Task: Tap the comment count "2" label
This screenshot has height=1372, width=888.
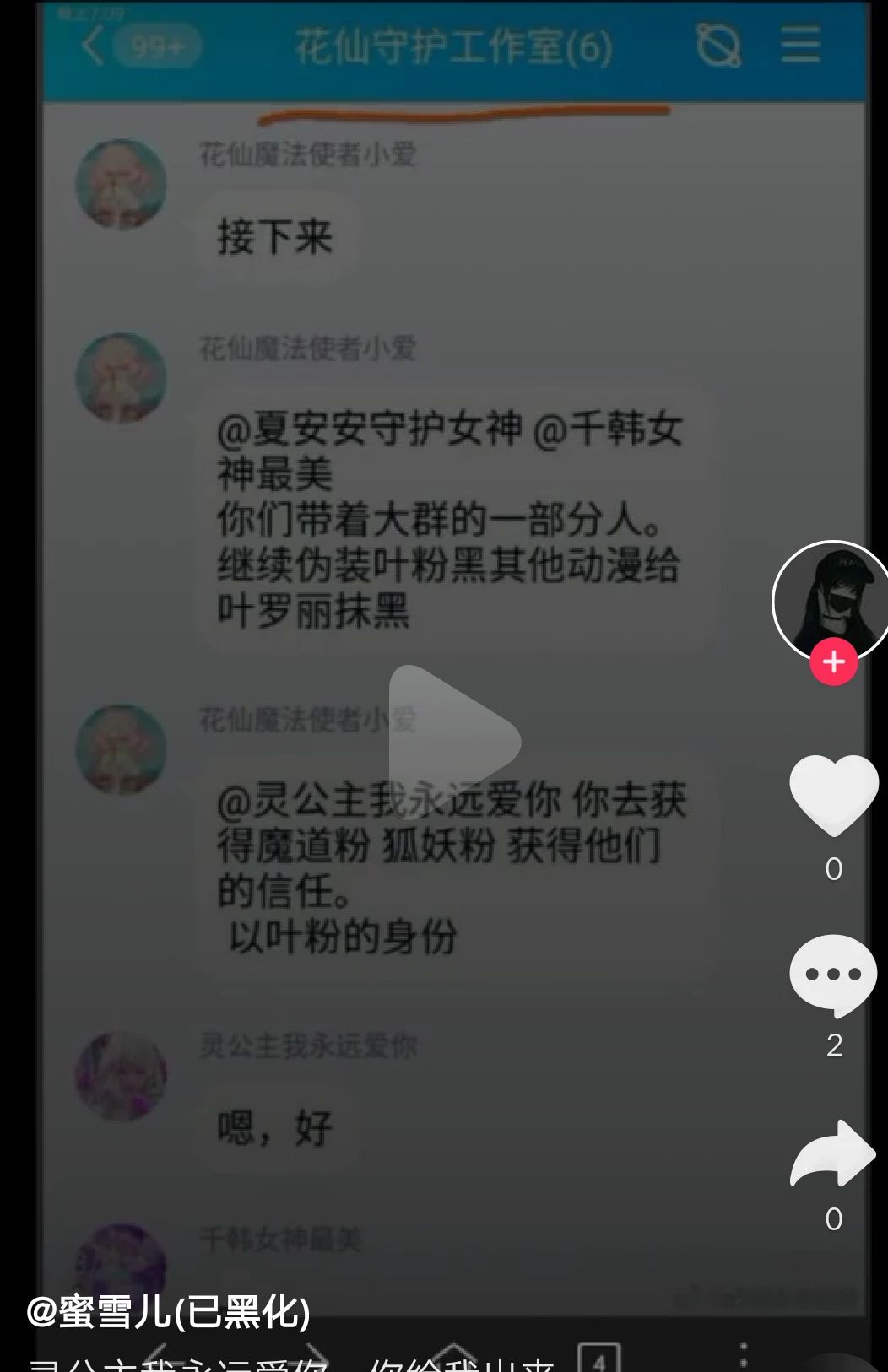Action: pos(834,1044)
